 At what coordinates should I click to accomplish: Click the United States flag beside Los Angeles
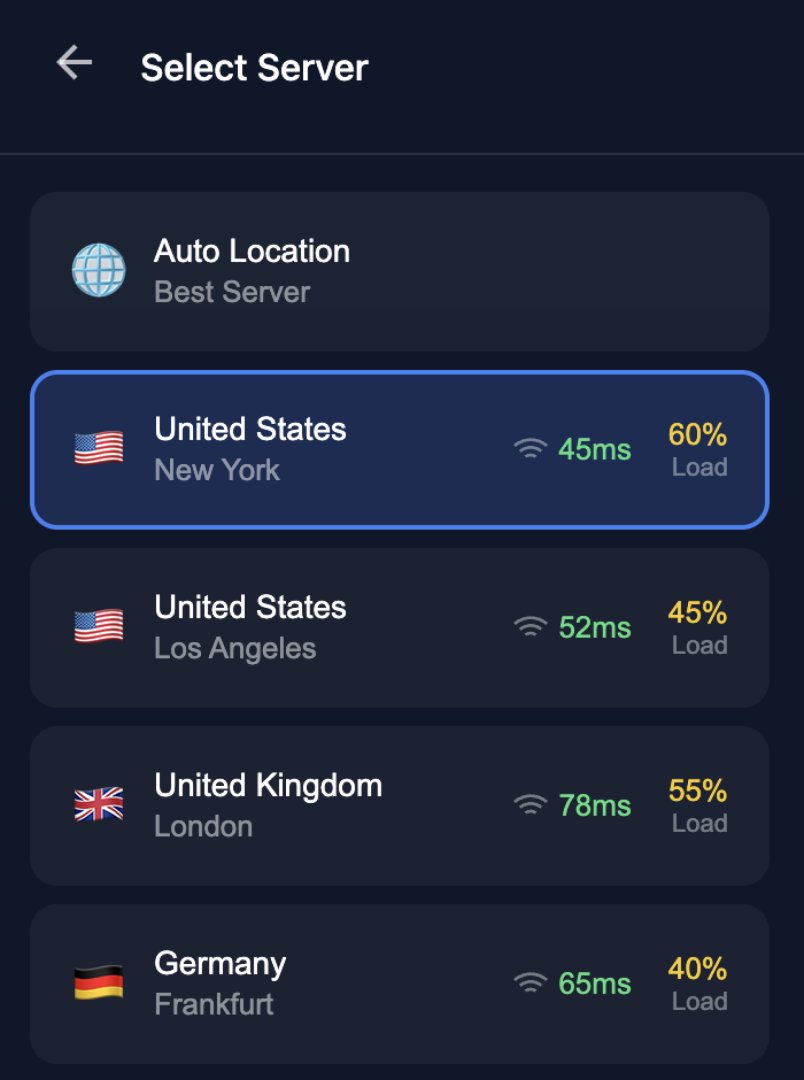click(97, 626)
